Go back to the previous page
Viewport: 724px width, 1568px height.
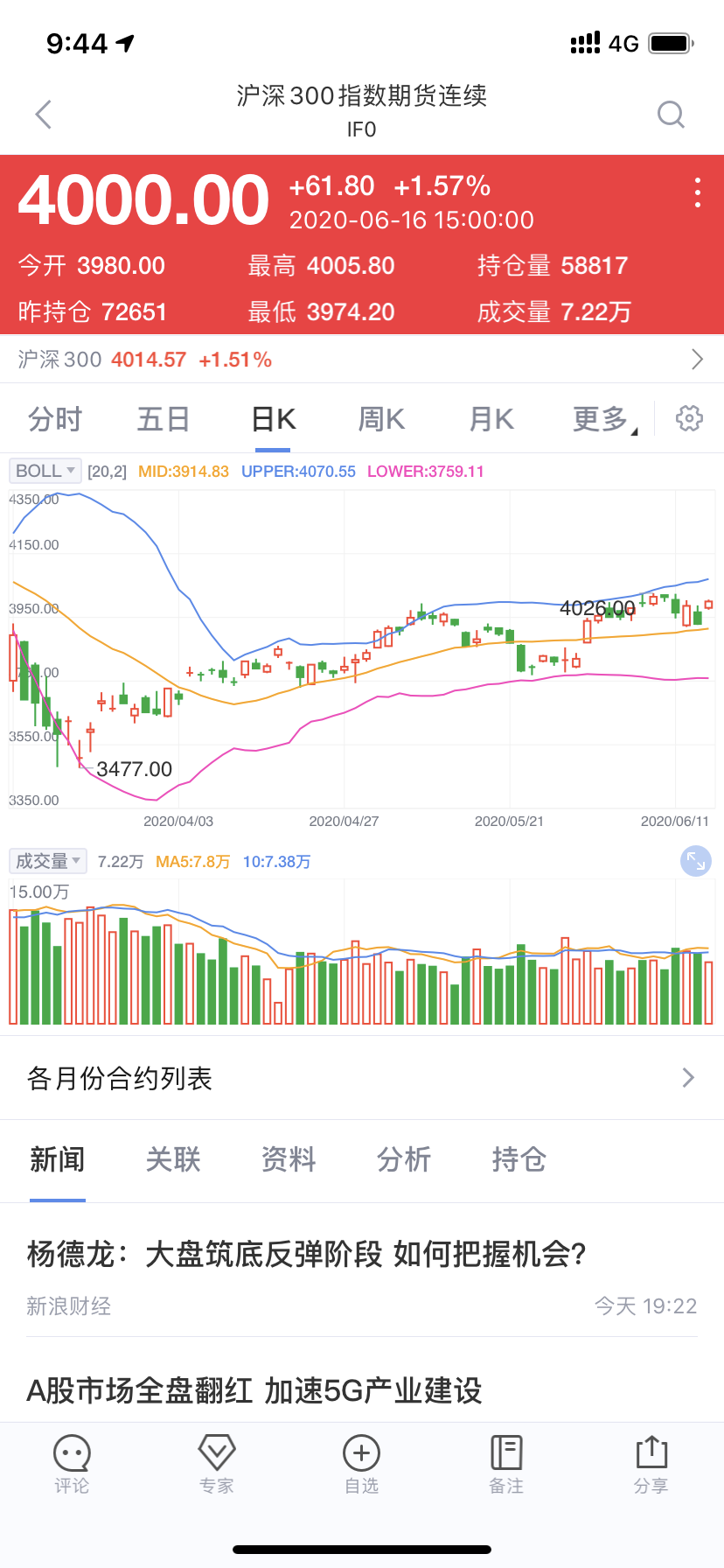pos(44,115)
